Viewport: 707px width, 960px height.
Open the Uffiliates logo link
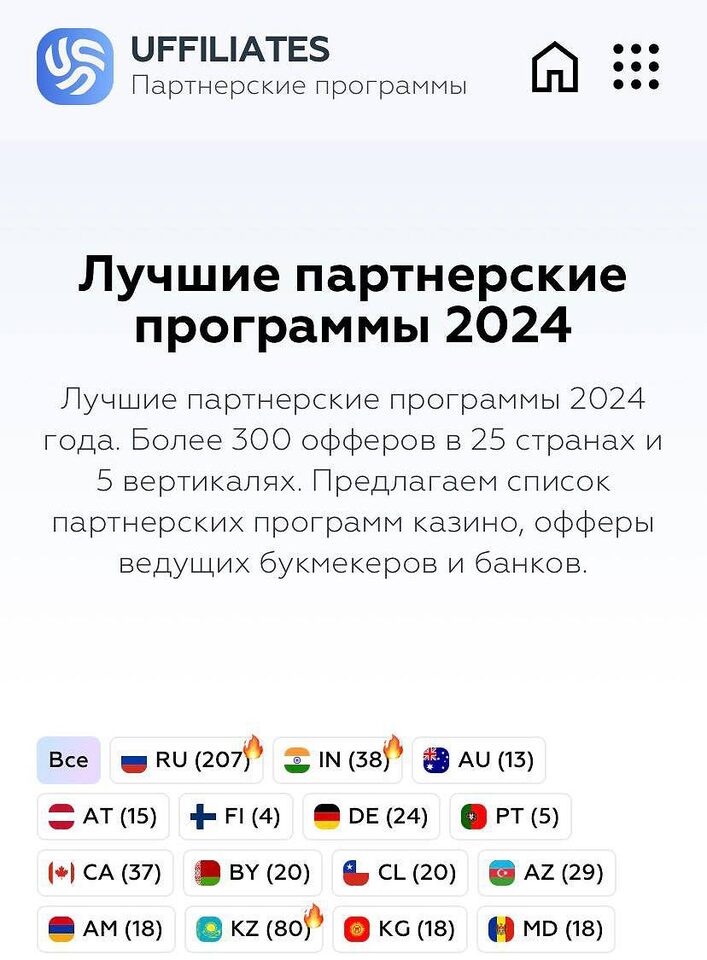75,67
